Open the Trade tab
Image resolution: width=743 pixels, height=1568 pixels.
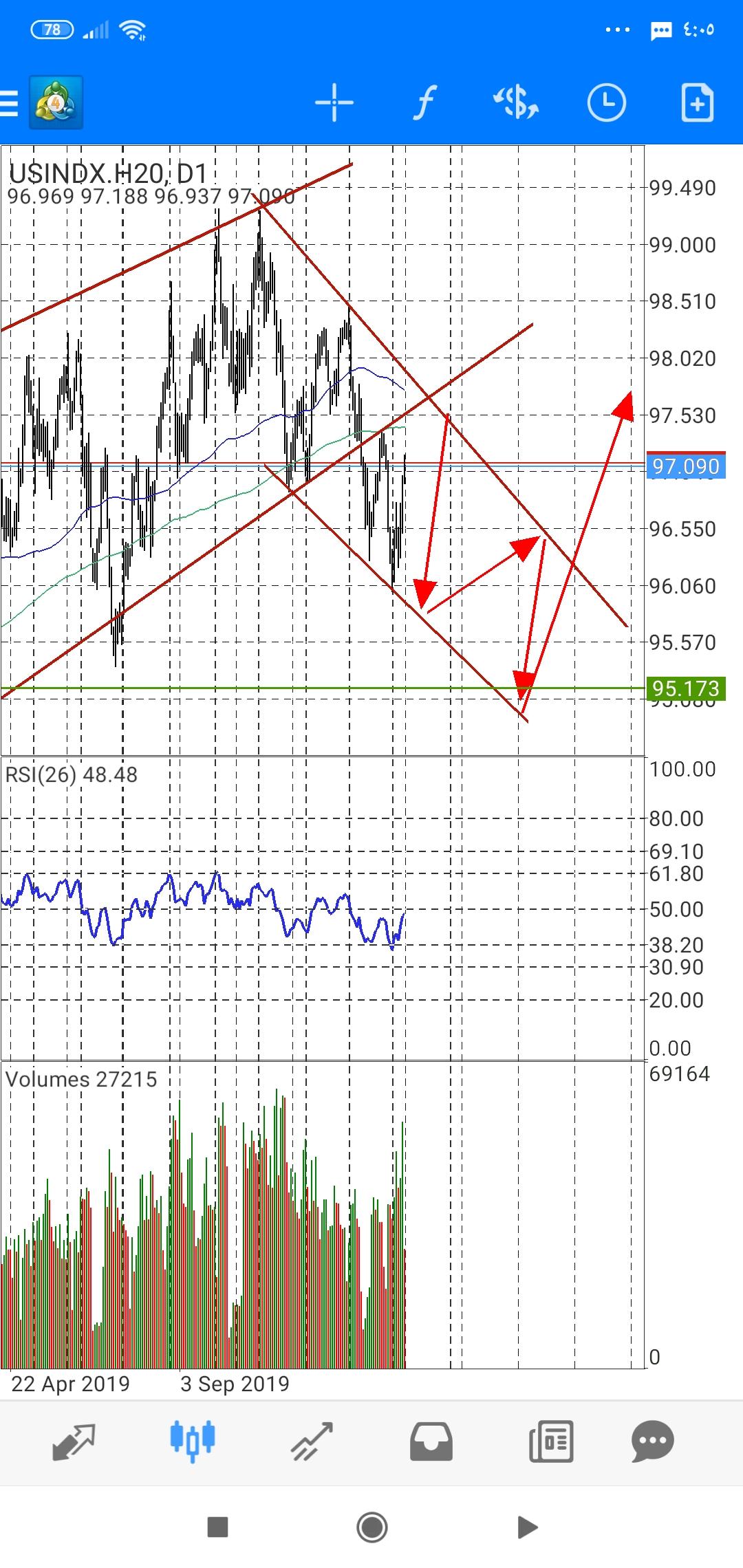tap(312, 1441)
